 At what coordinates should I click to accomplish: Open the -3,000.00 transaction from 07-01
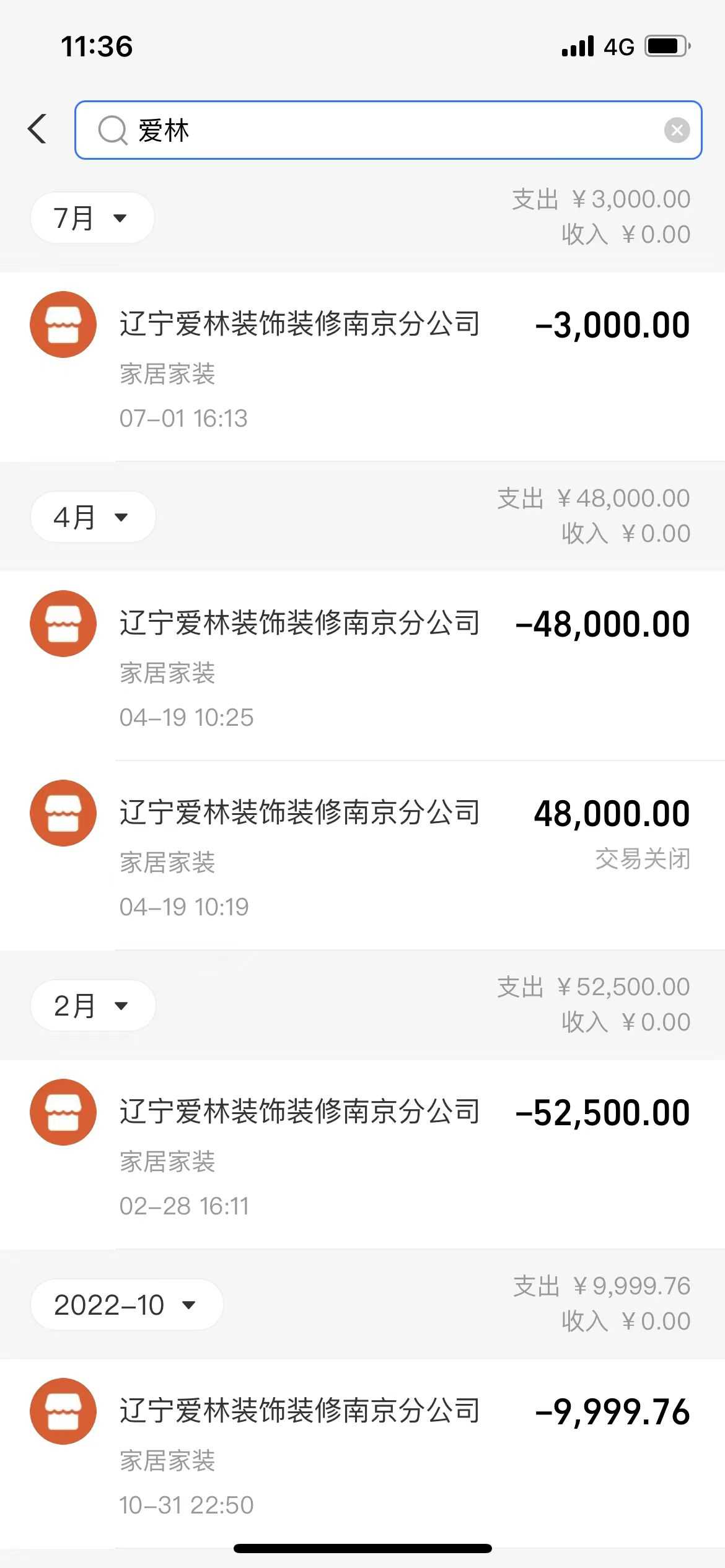pyautogui.click(x=362, y=367)
